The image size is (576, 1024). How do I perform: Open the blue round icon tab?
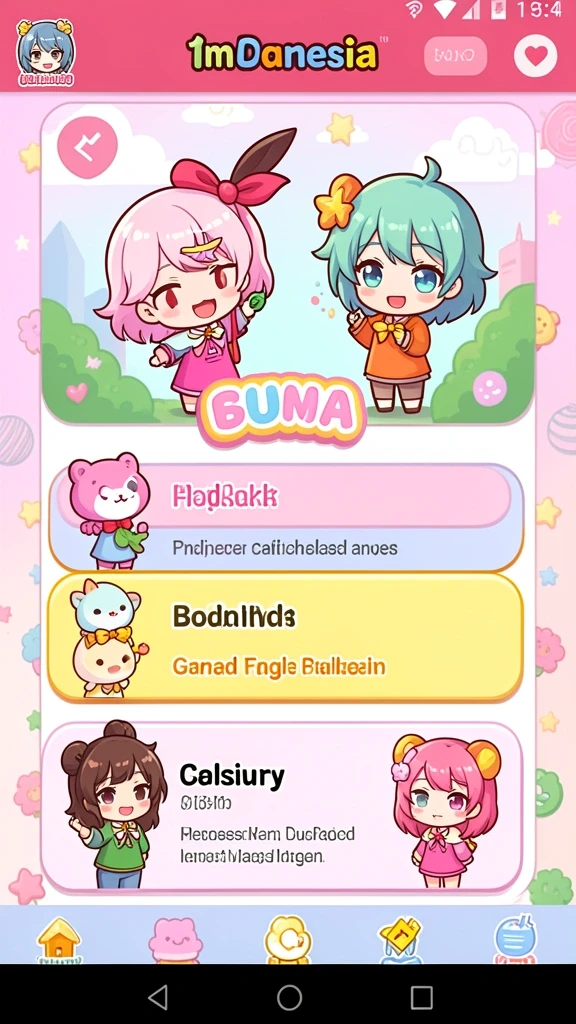(516, 940)
